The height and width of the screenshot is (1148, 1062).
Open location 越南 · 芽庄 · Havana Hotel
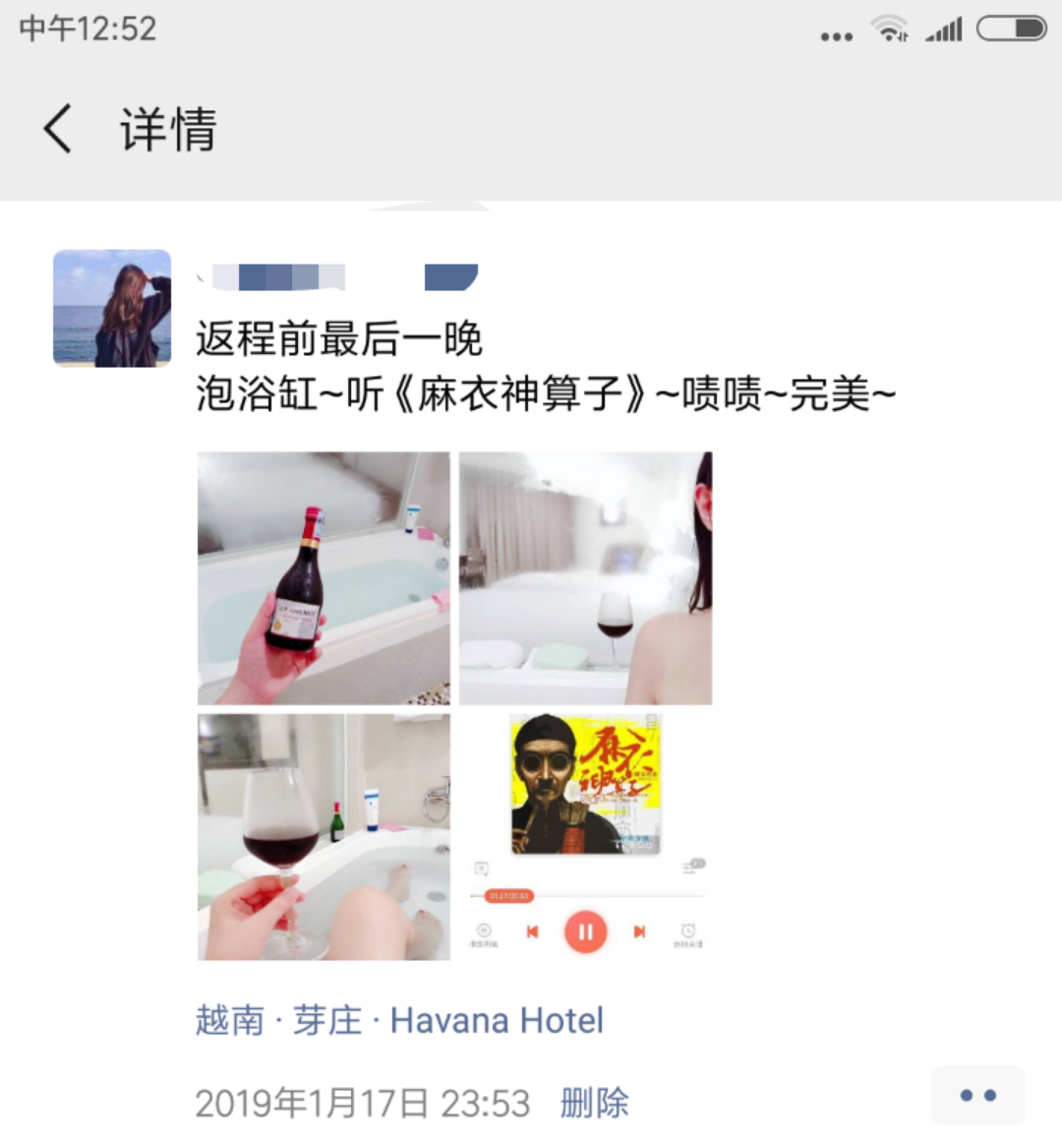tap(399, 1020)
